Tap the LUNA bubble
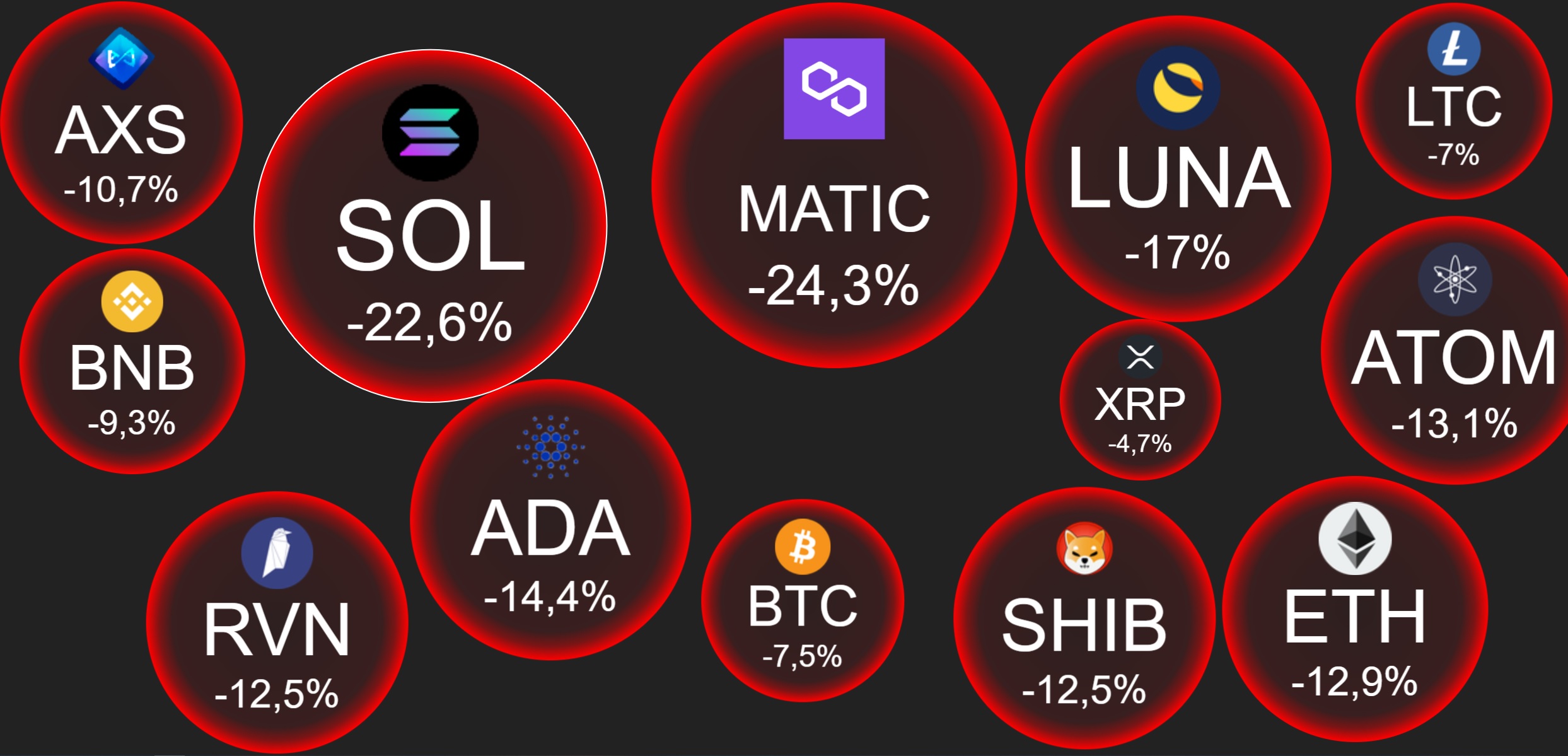The width and height of the screenshot is (1568, 756). pos(1178,169)
